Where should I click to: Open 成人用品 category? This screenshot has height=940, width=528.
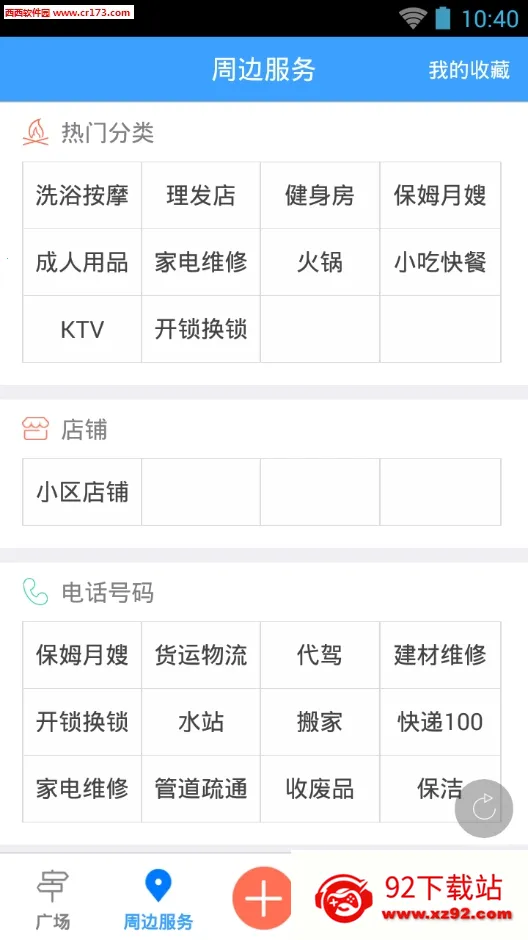click(x=82, y=262)
